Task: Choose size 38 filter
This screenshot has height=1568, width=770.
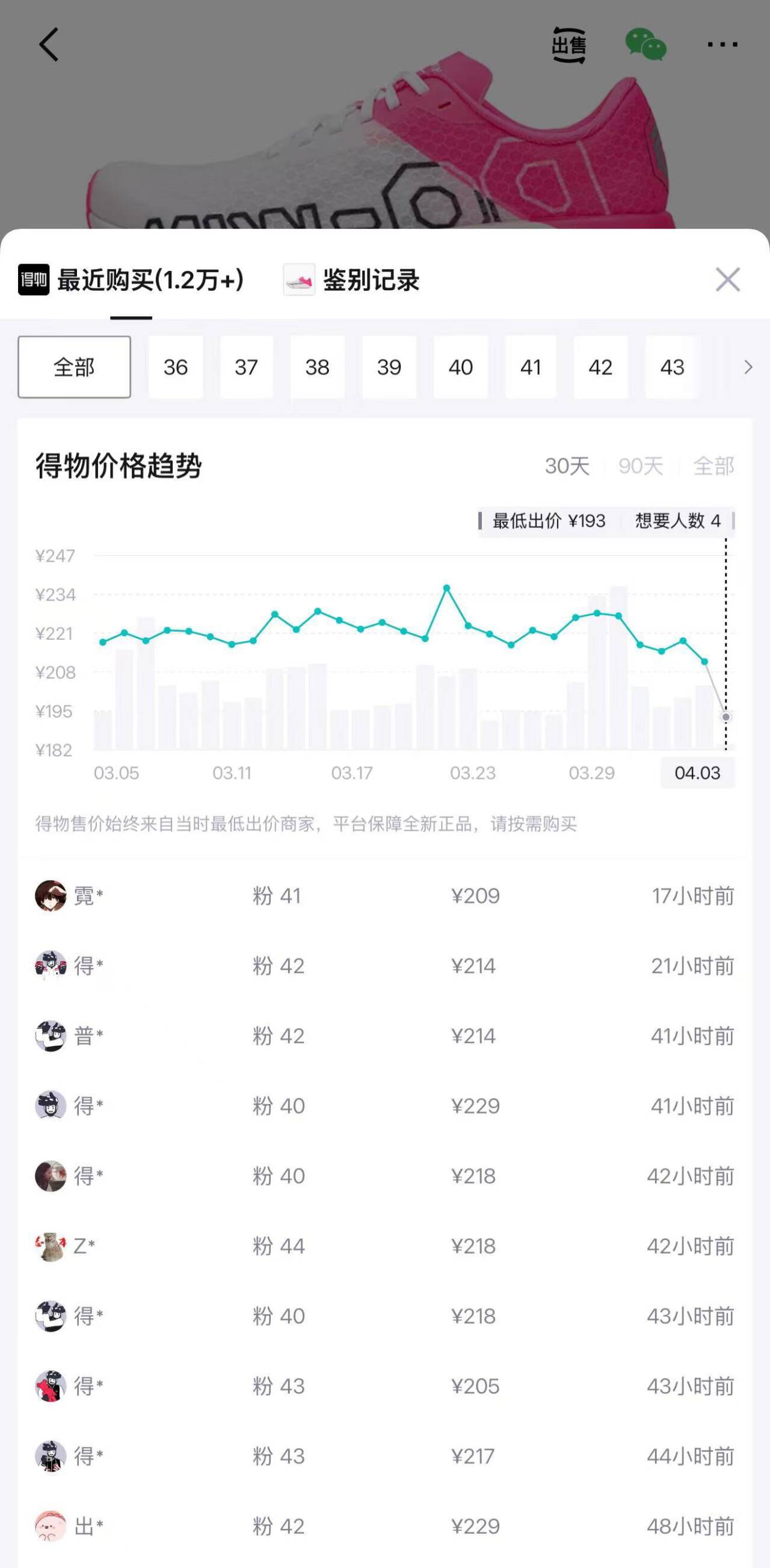Action: pyautogui.click(x=318, y=367)
